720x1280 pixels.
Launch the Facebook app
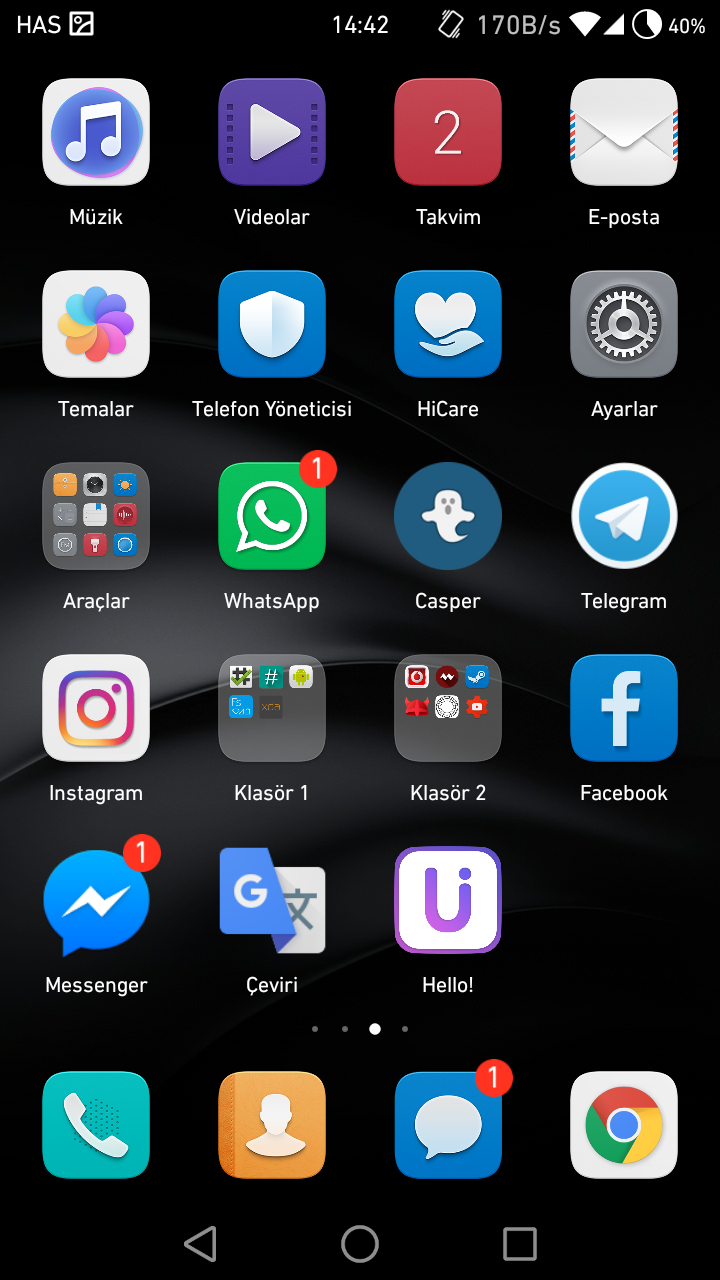click(624, 708)
